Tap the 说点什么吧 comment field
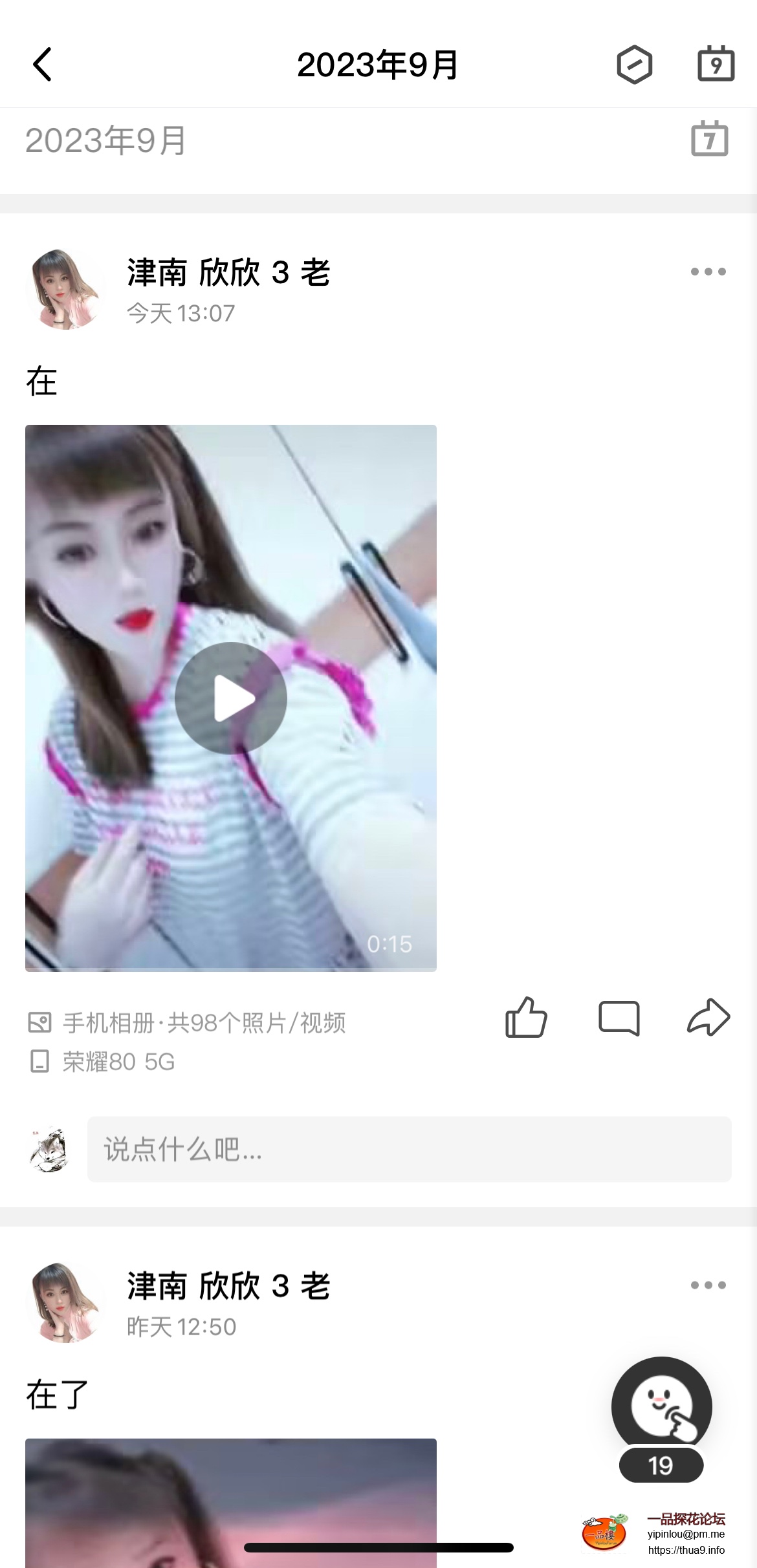Viewport: 757px width, 1568px height. click(409, 1150)
